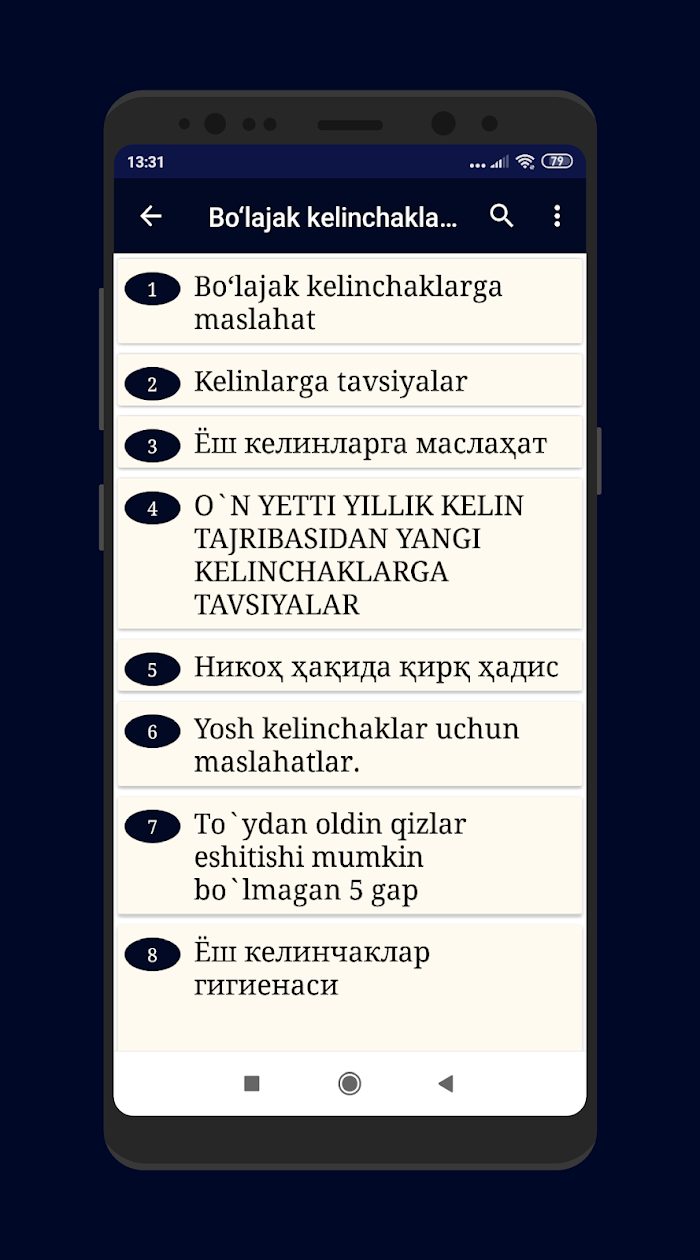Select item 8 Ёш келинчаклар гигиенаси

click(x=350, y=987)
